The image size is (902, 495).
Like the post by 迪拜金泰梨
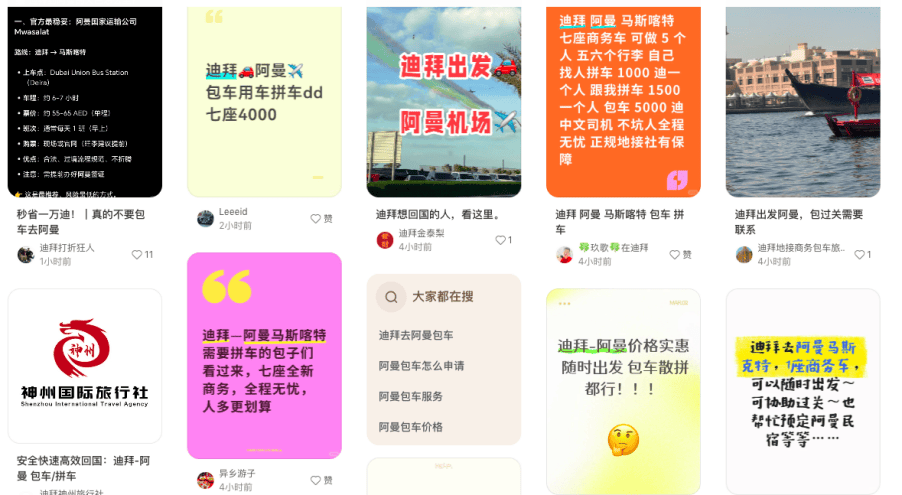(x=499, y=240)
